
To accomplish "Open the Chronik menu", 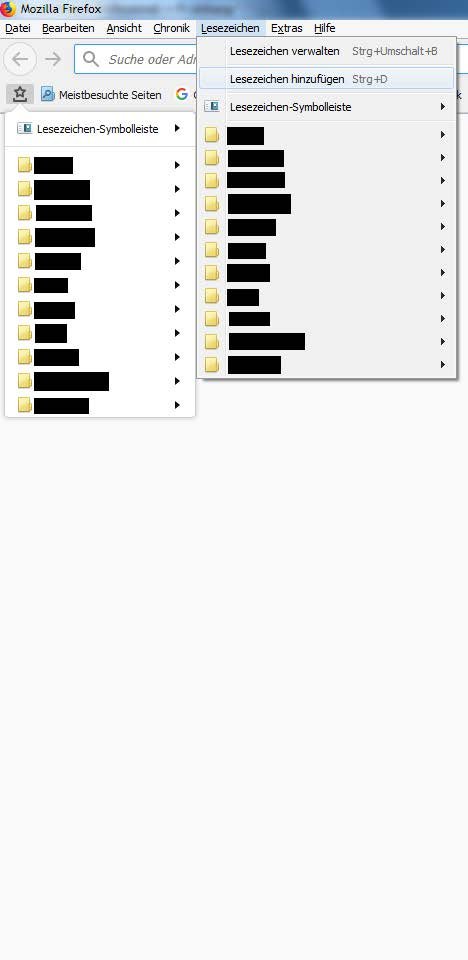I will (172, 28).
